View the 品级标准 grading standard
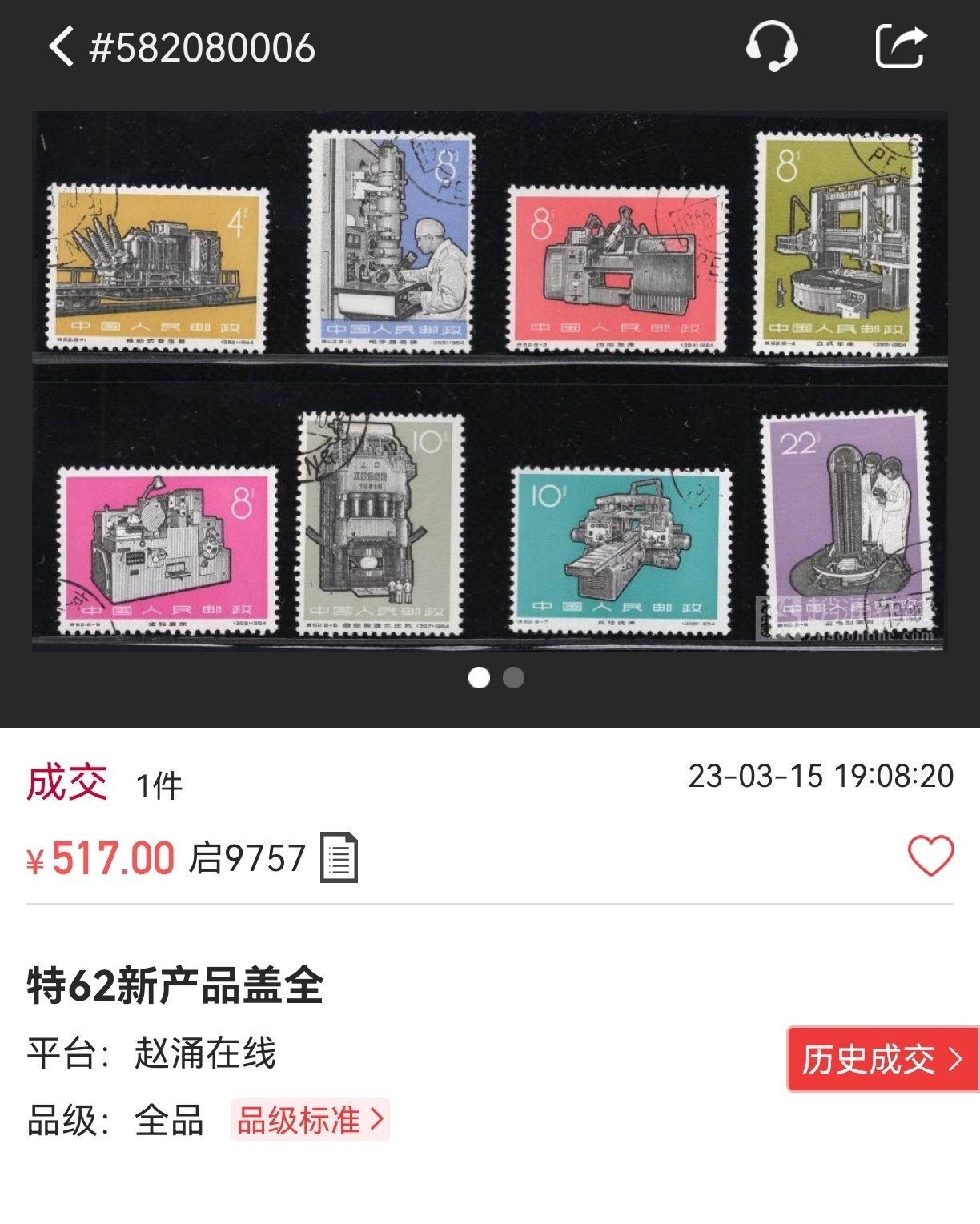The image size is (980, 1224). point(310,1120)
